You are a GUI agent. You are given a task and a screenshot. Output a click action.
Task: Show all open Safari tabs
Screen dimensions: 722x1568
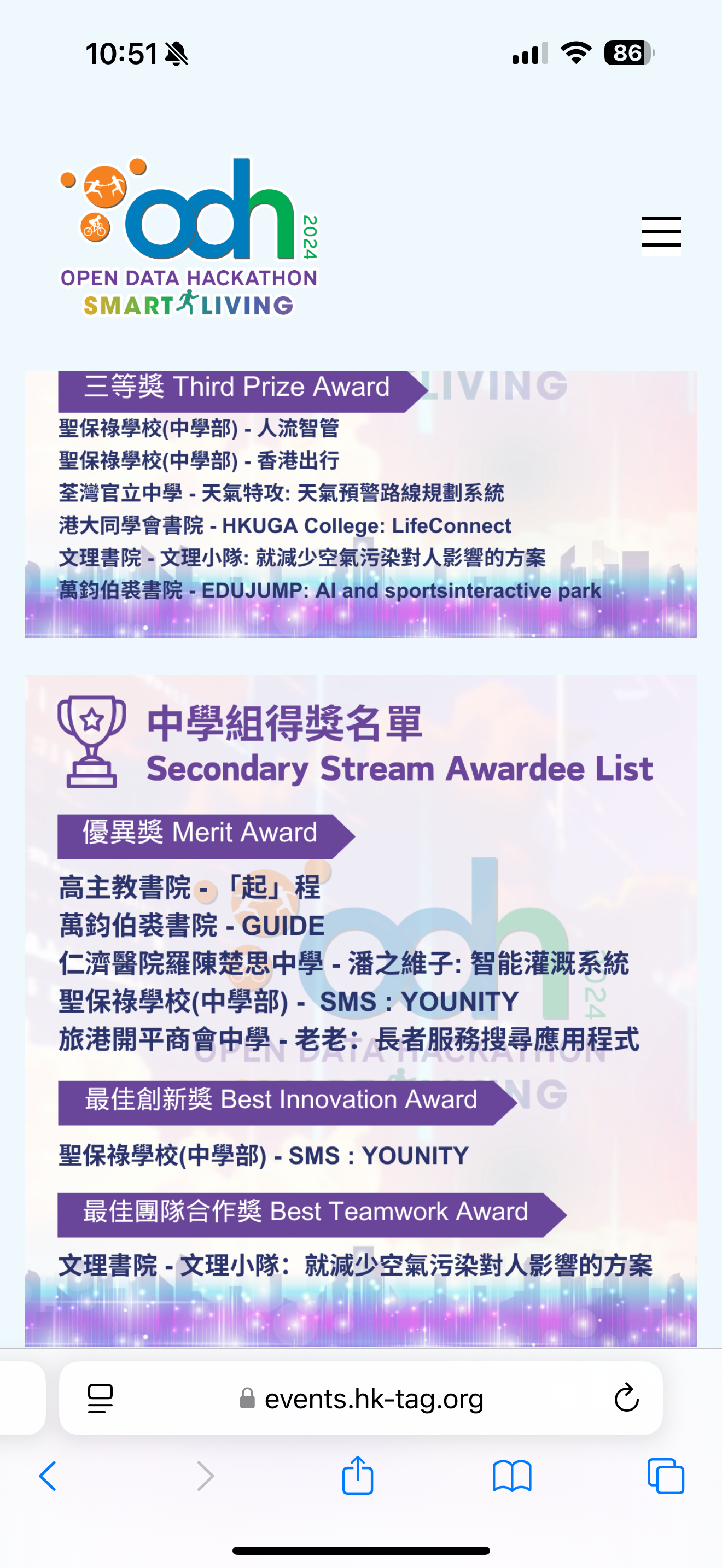point(665,1476)
